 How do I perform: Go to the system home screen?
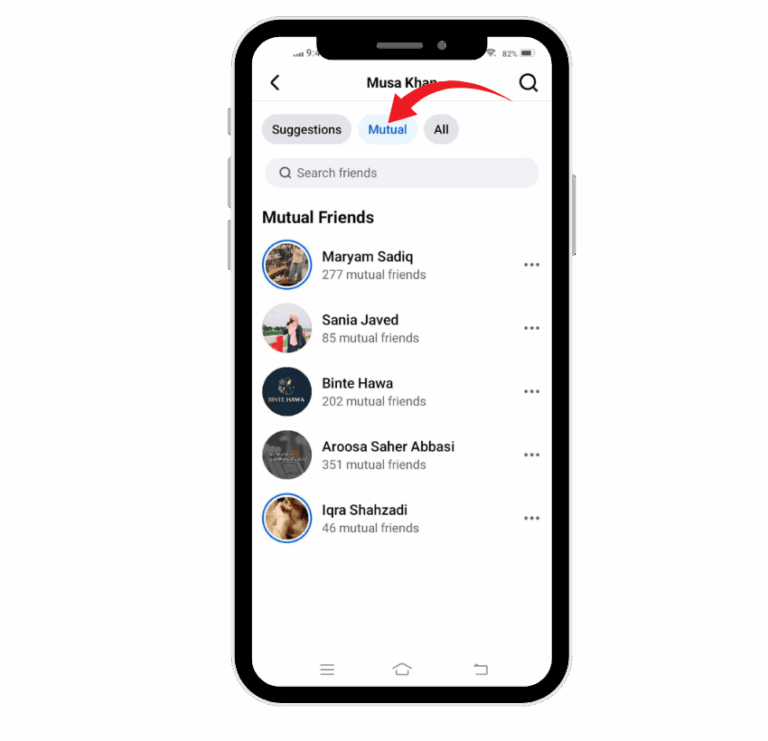pyautogui.click(x=402, y=669)
